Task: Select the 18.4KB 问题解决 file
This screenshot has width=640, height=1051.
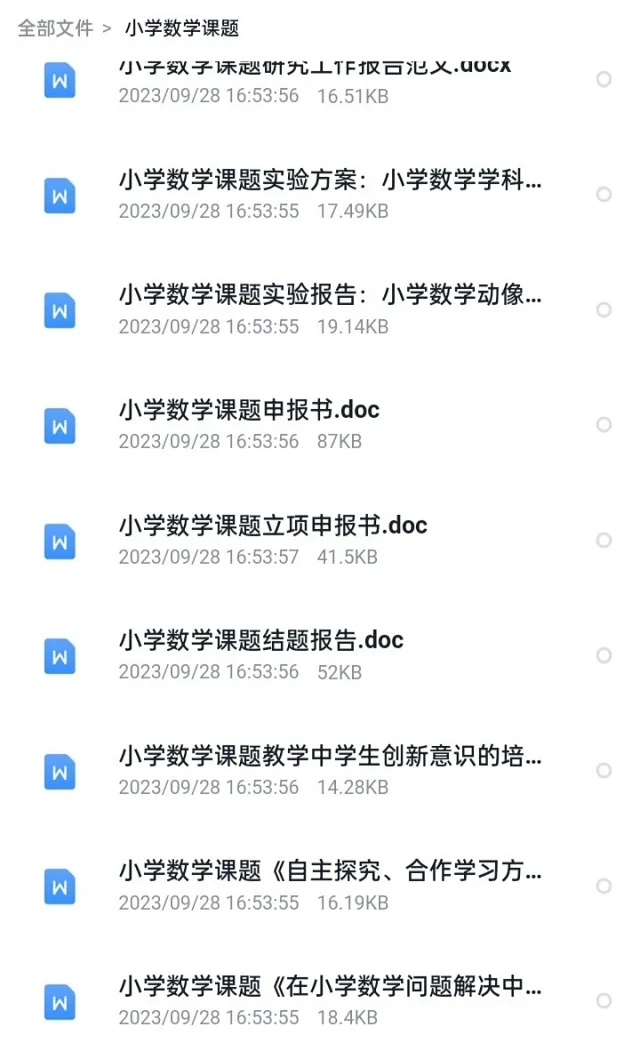Action: 604,1001
